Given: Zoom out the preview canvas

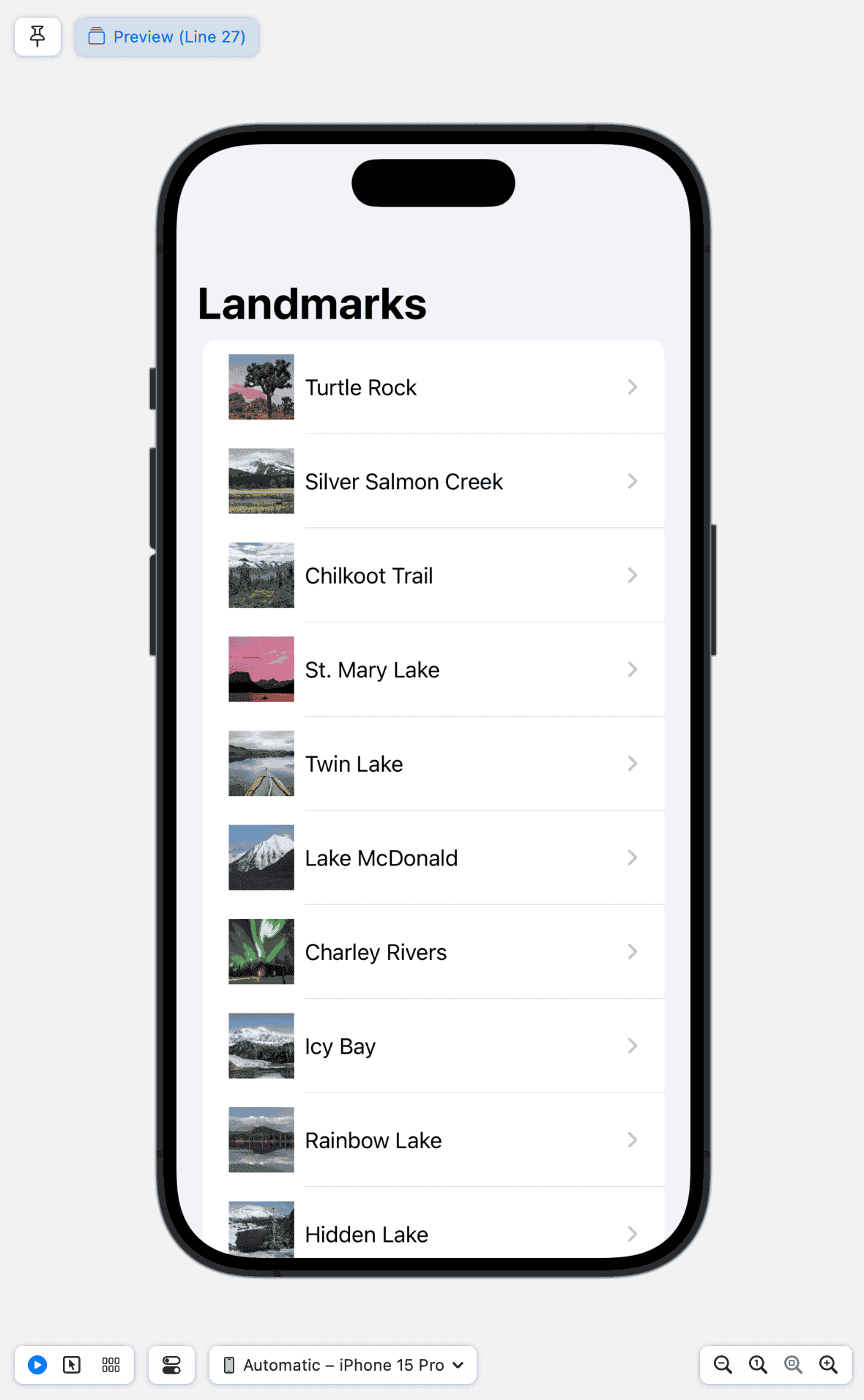Looking at the screenshot, I should pos(723,1365).
